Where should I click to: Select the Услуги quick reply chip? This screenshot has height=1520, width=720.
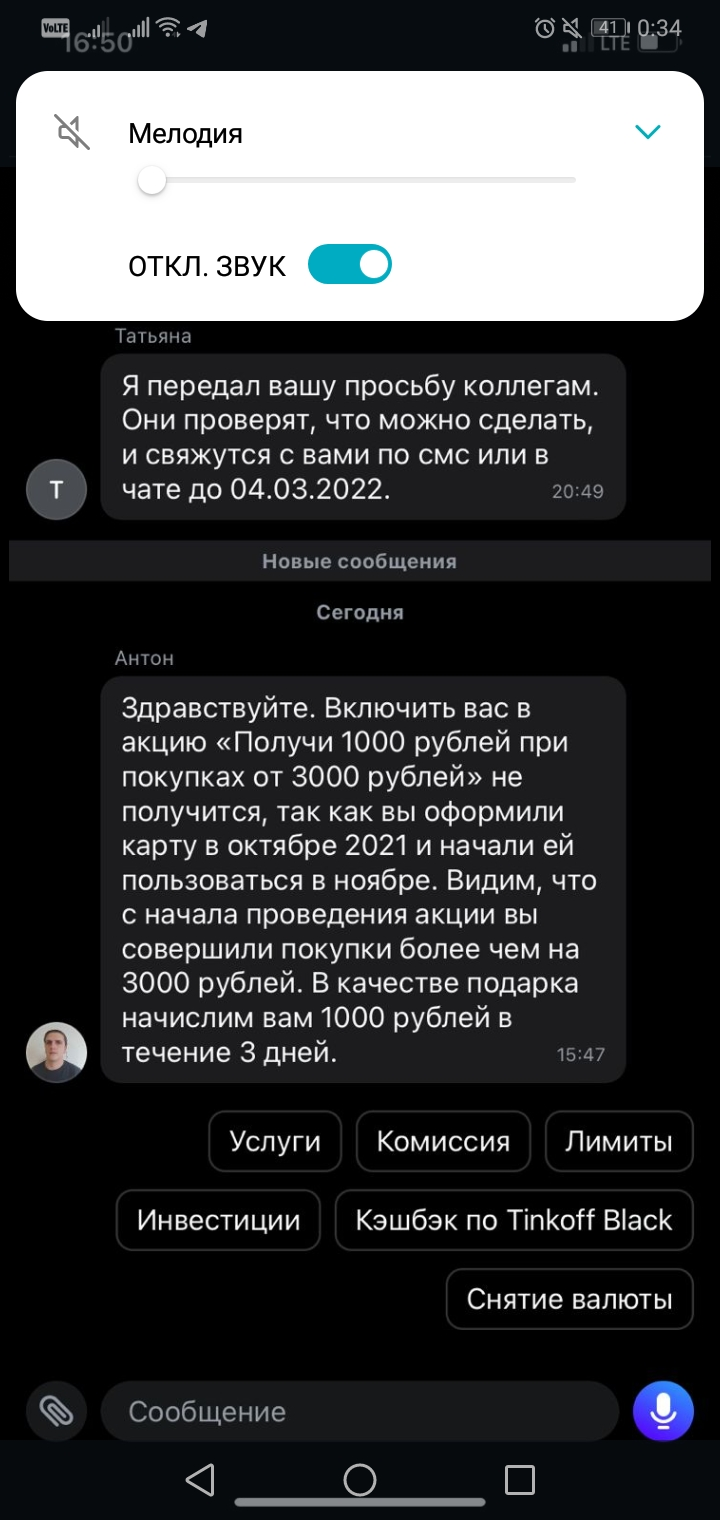coord(275,1141)
